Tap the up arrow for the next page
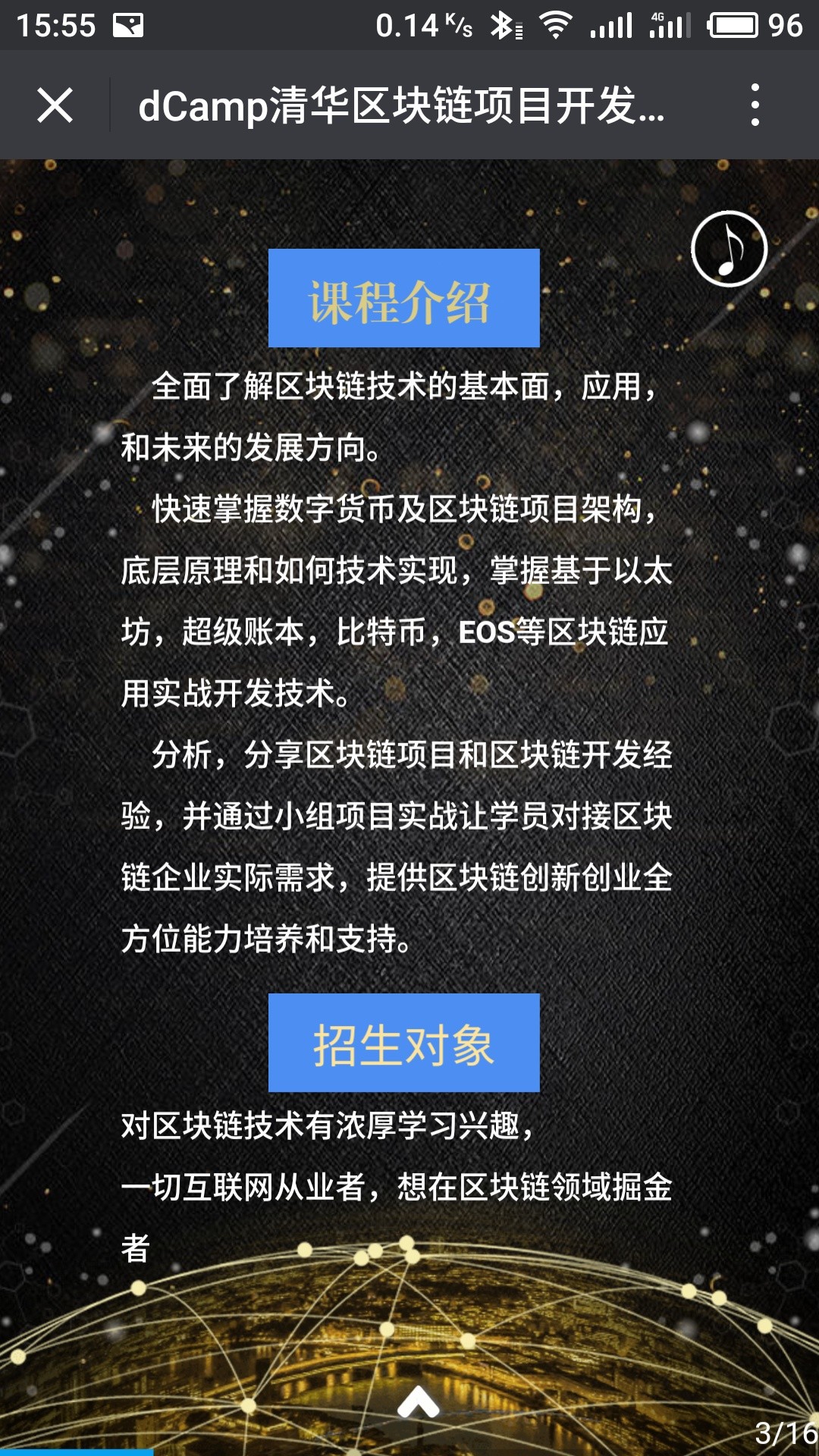 [x=418, y=1403]
